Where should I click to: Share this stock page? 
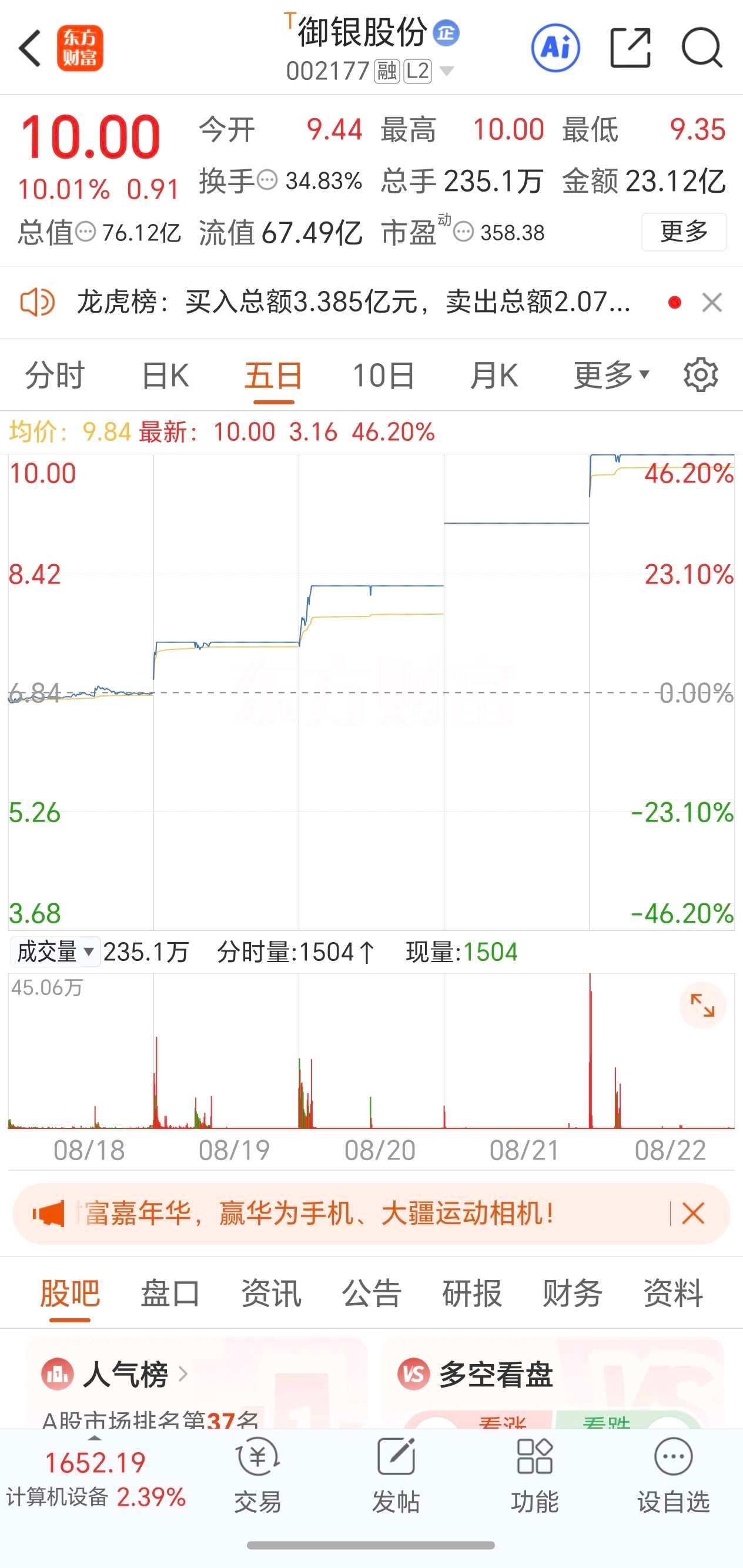pos(630,48)
